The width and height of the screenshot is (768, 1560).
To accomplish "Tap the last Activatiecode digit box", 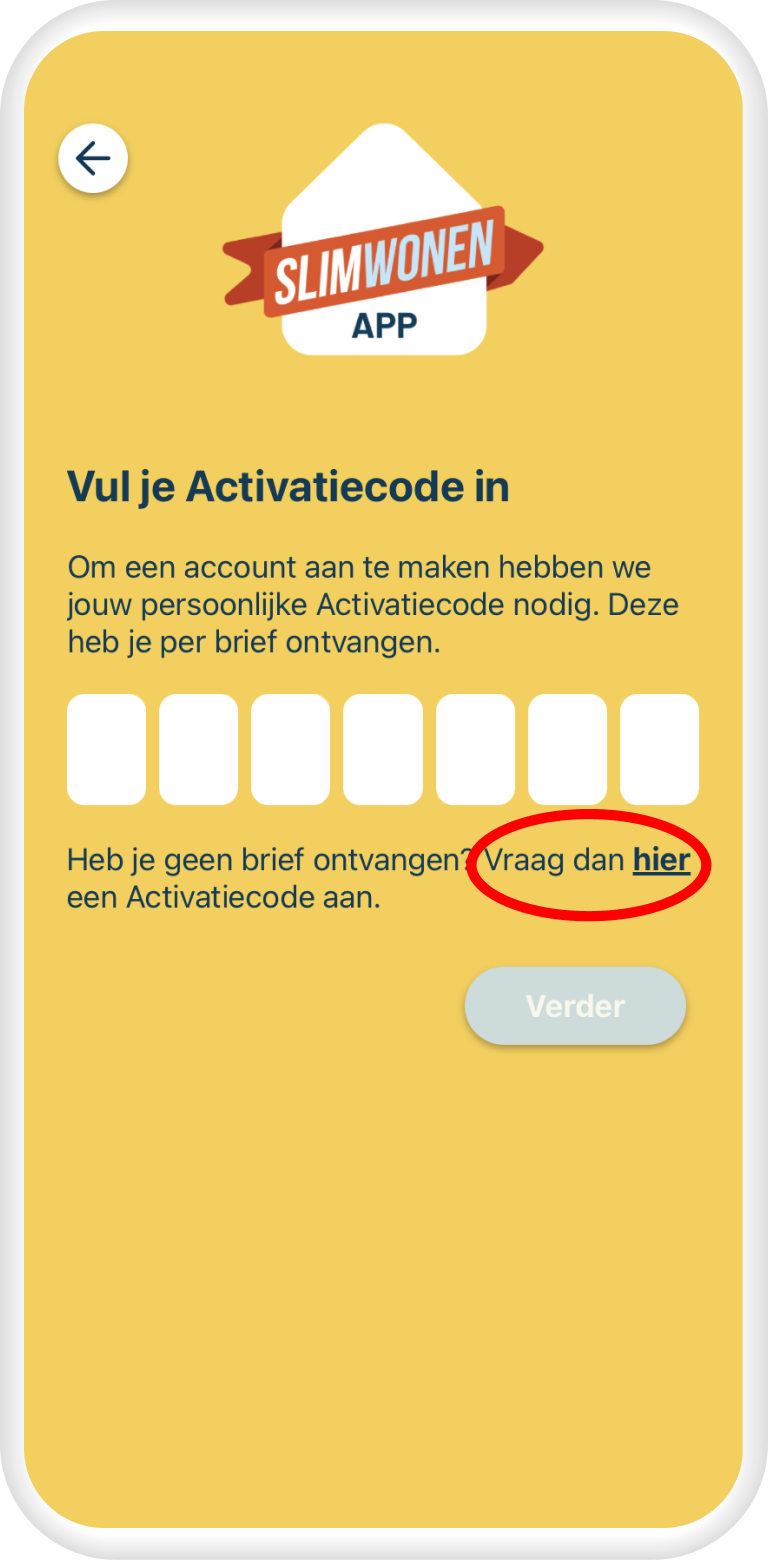I will pos(659,749).
